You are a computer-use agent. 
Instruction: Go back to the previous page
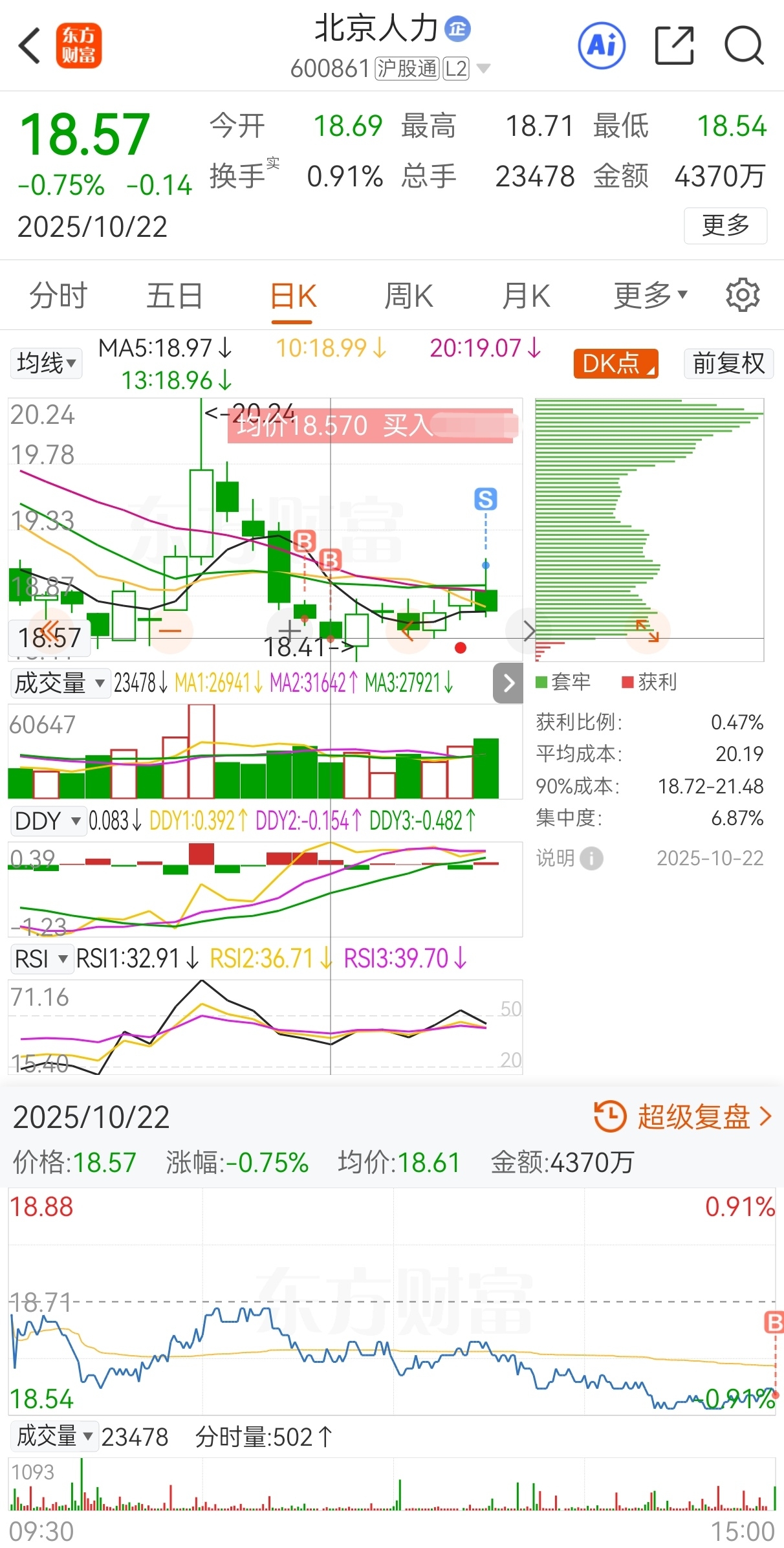30,46
